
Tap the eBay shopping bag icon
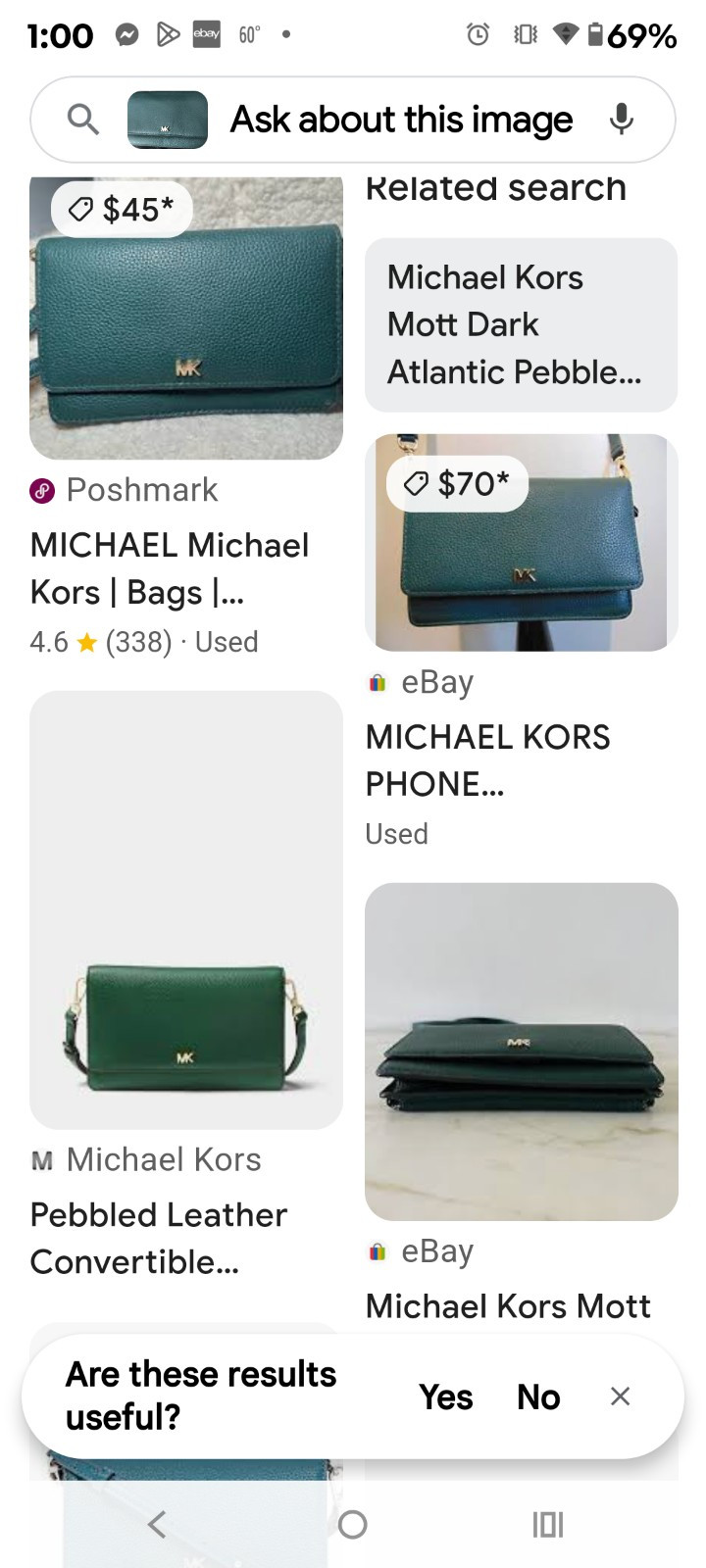(378, 681)
